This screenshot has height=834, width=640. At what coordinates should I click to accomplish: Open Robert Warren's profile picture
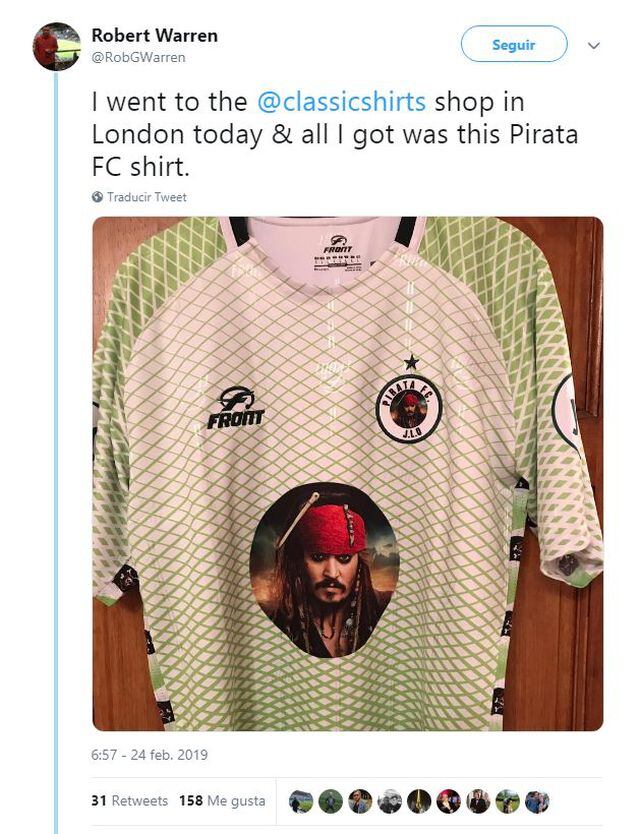56,46
